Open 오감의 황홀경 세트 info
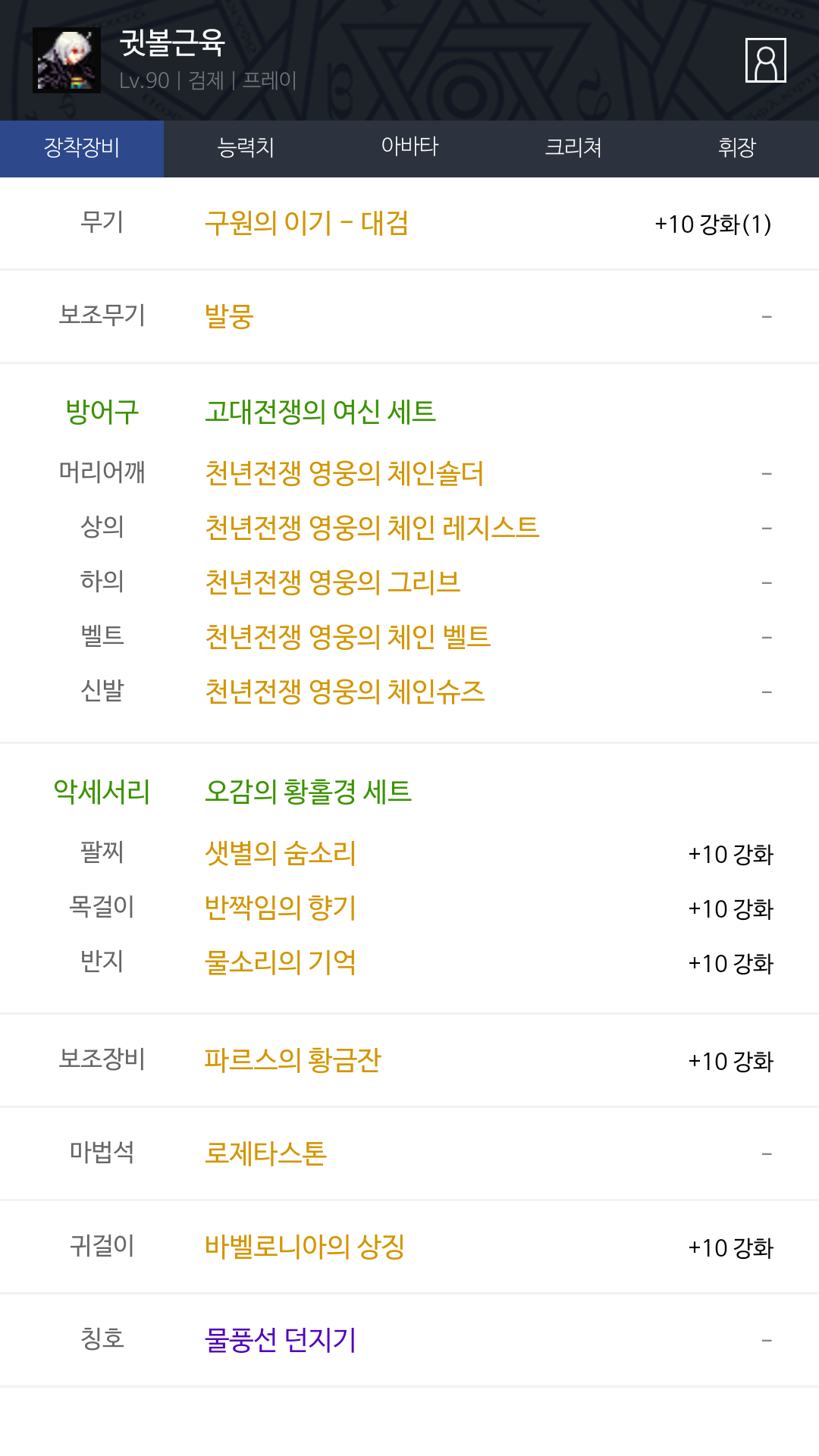Viewport: 819px width, 1456px height. (x=308, y=792)
